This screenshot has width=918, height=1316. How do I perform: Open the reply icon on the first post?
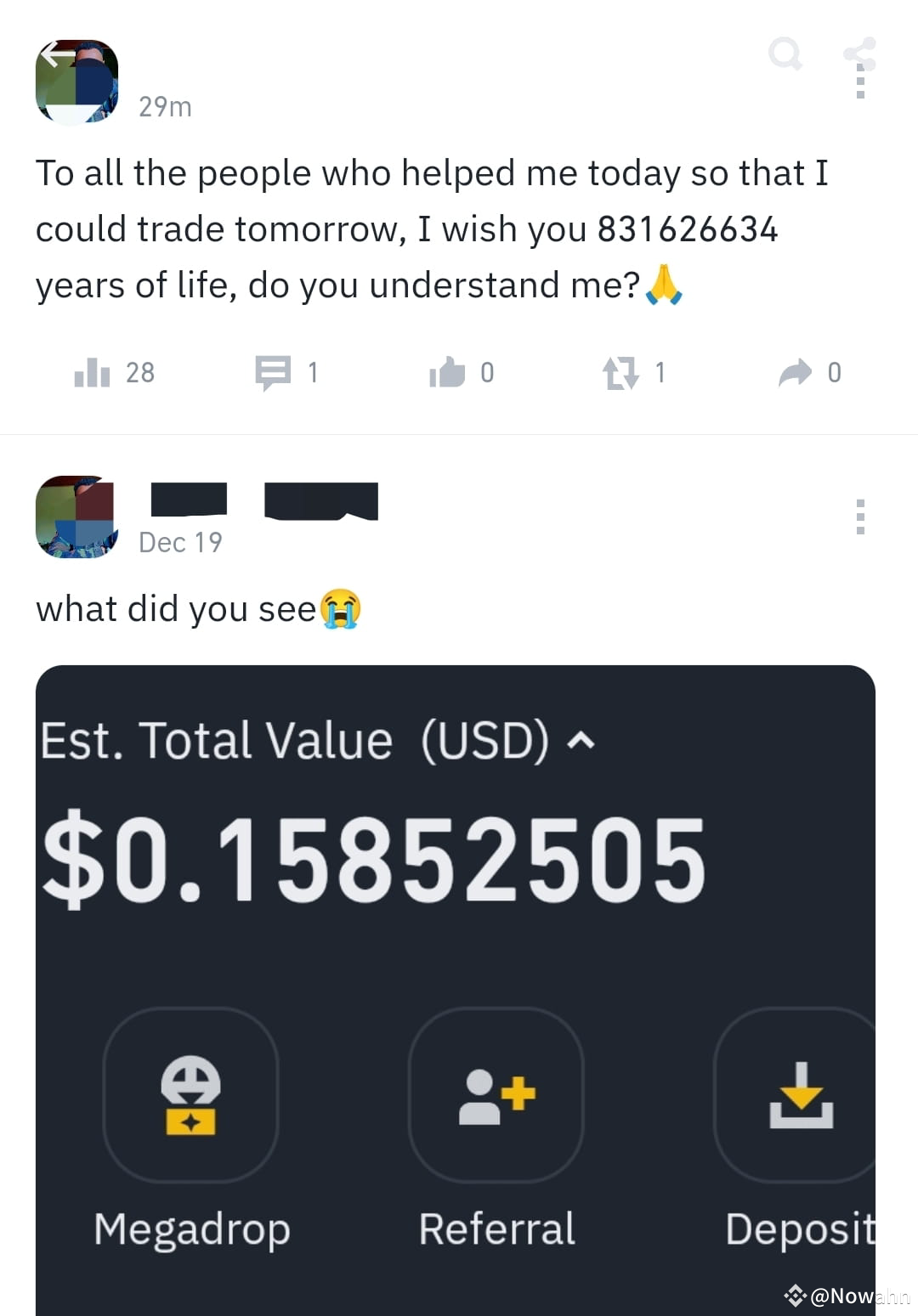click(274, 371)
